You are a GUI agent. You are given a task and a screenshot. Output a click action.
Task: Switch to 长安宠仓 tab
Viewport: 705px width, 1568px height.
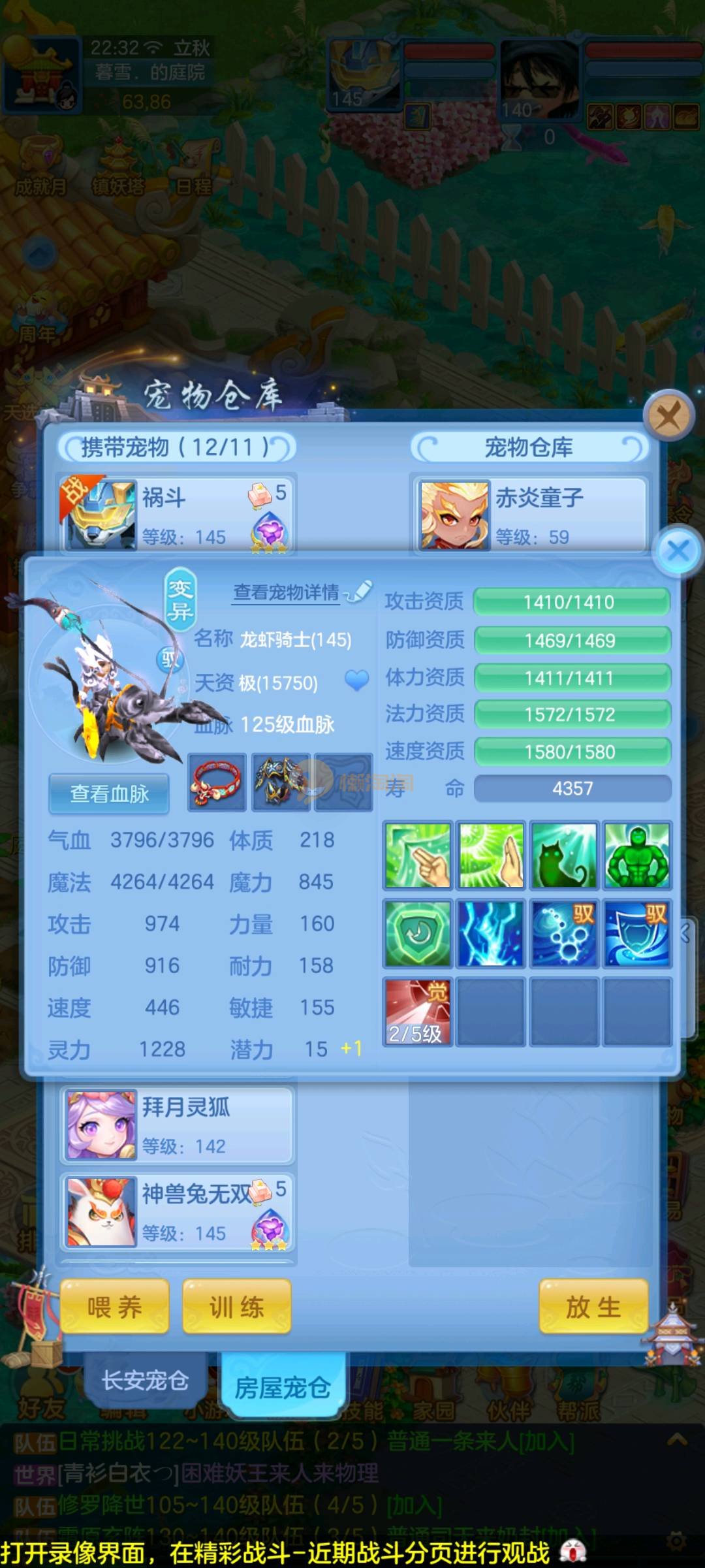click(145, 1381)
